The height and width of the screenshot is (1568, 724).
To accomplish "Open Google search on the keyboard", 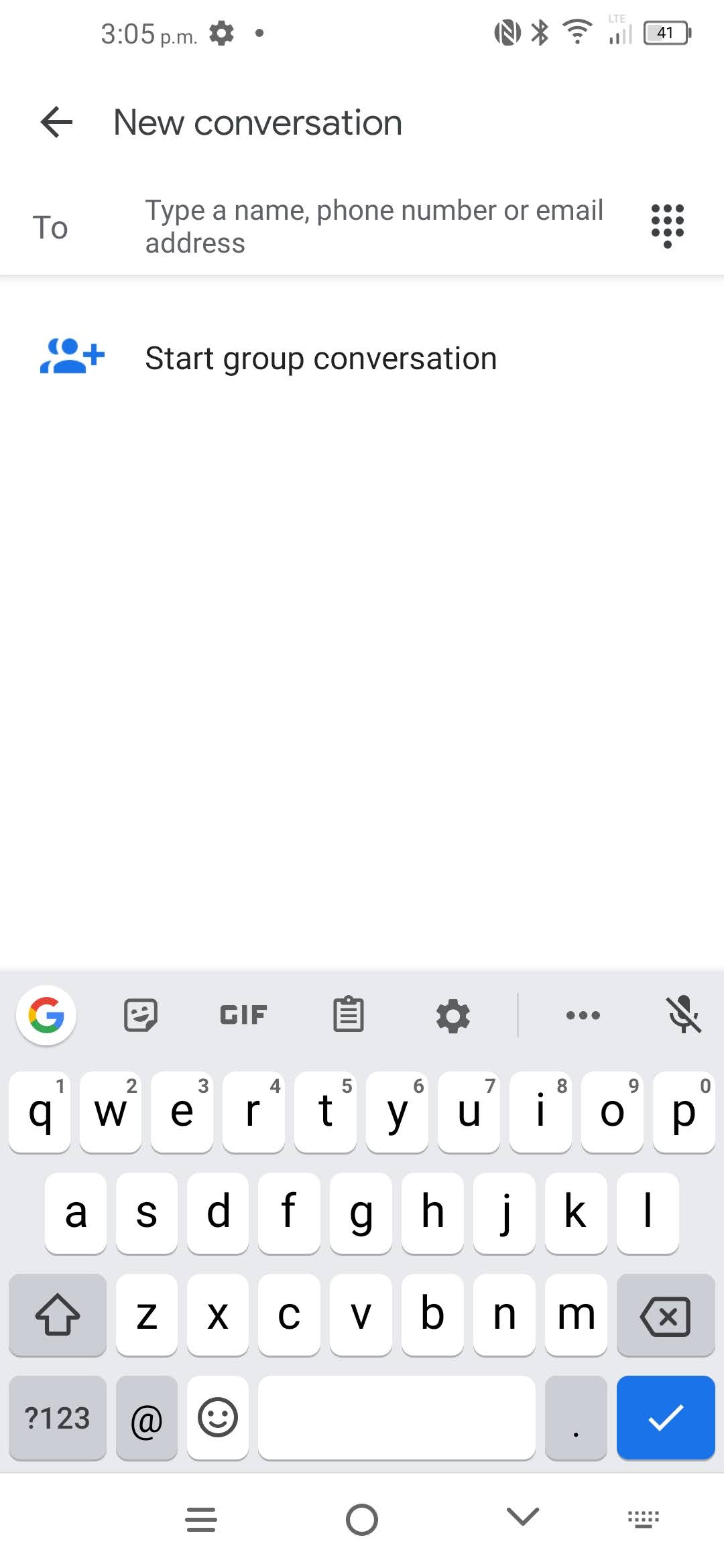I will click(x=46, y=1015).
